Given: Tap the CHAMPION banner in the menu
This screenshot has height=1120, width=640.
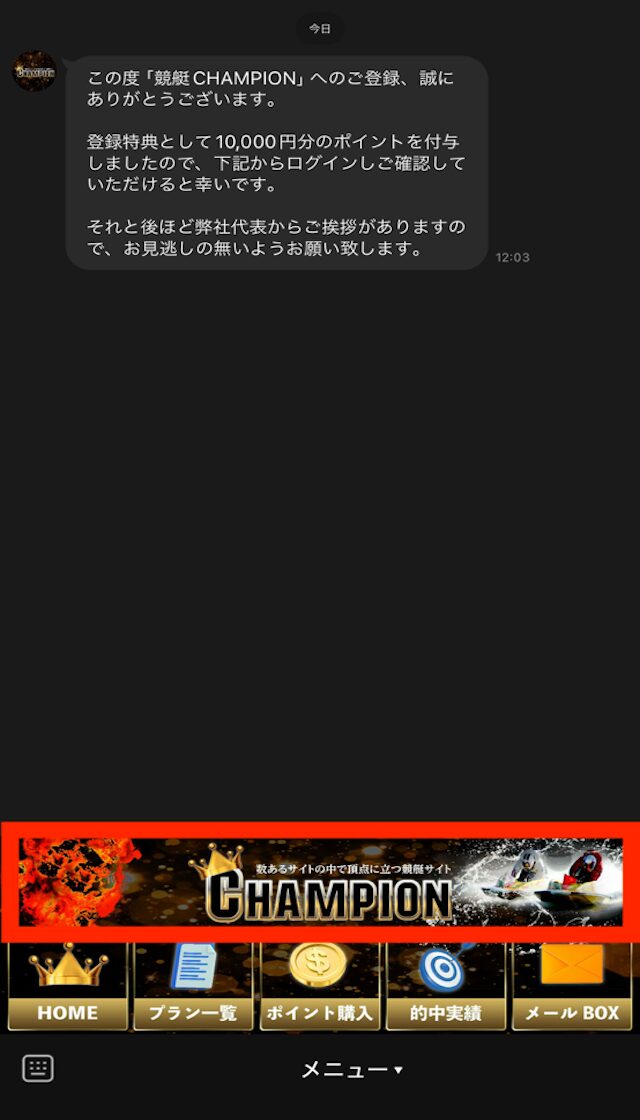Looking at the screenshot, I should 320,883.
